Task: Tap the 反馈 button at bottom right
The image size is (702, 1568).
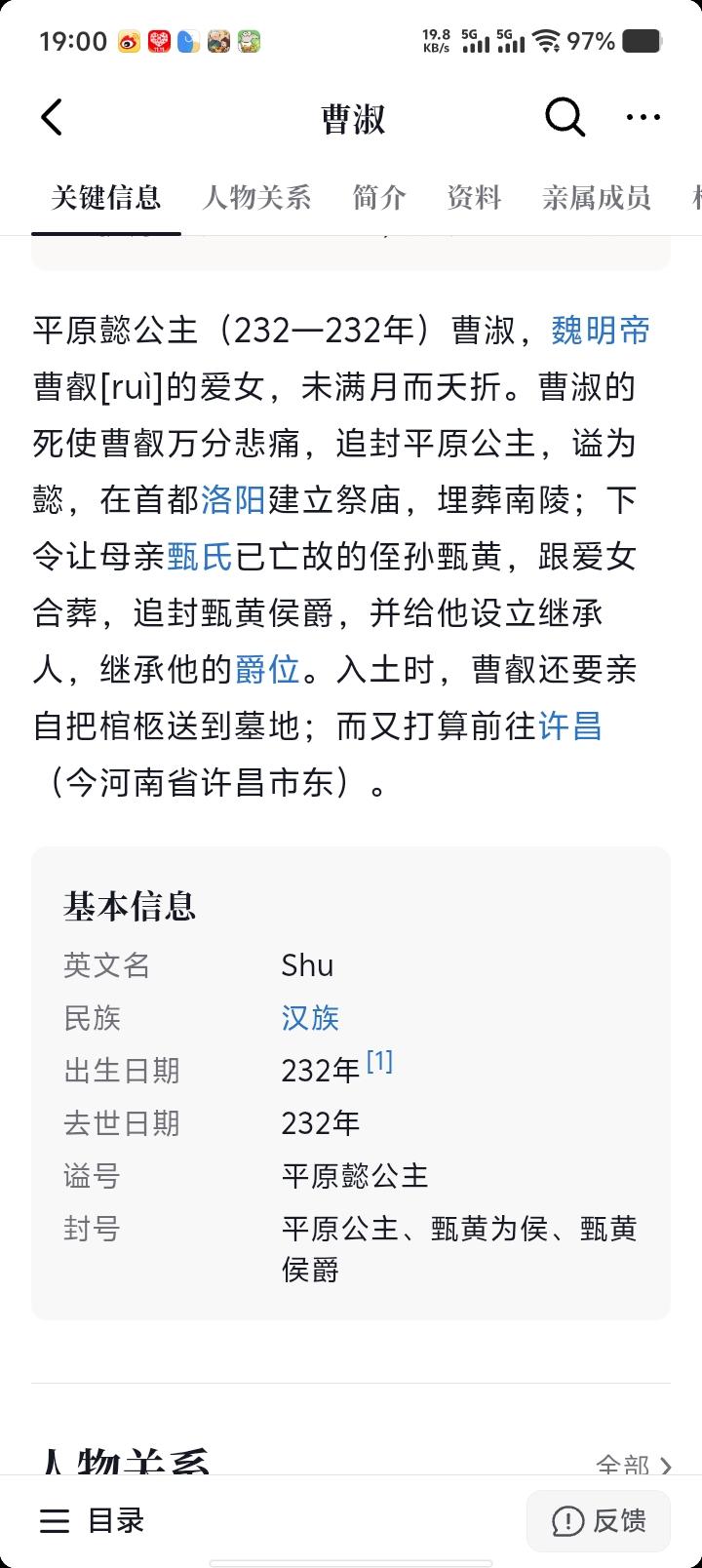Action: pos(597,1519)
